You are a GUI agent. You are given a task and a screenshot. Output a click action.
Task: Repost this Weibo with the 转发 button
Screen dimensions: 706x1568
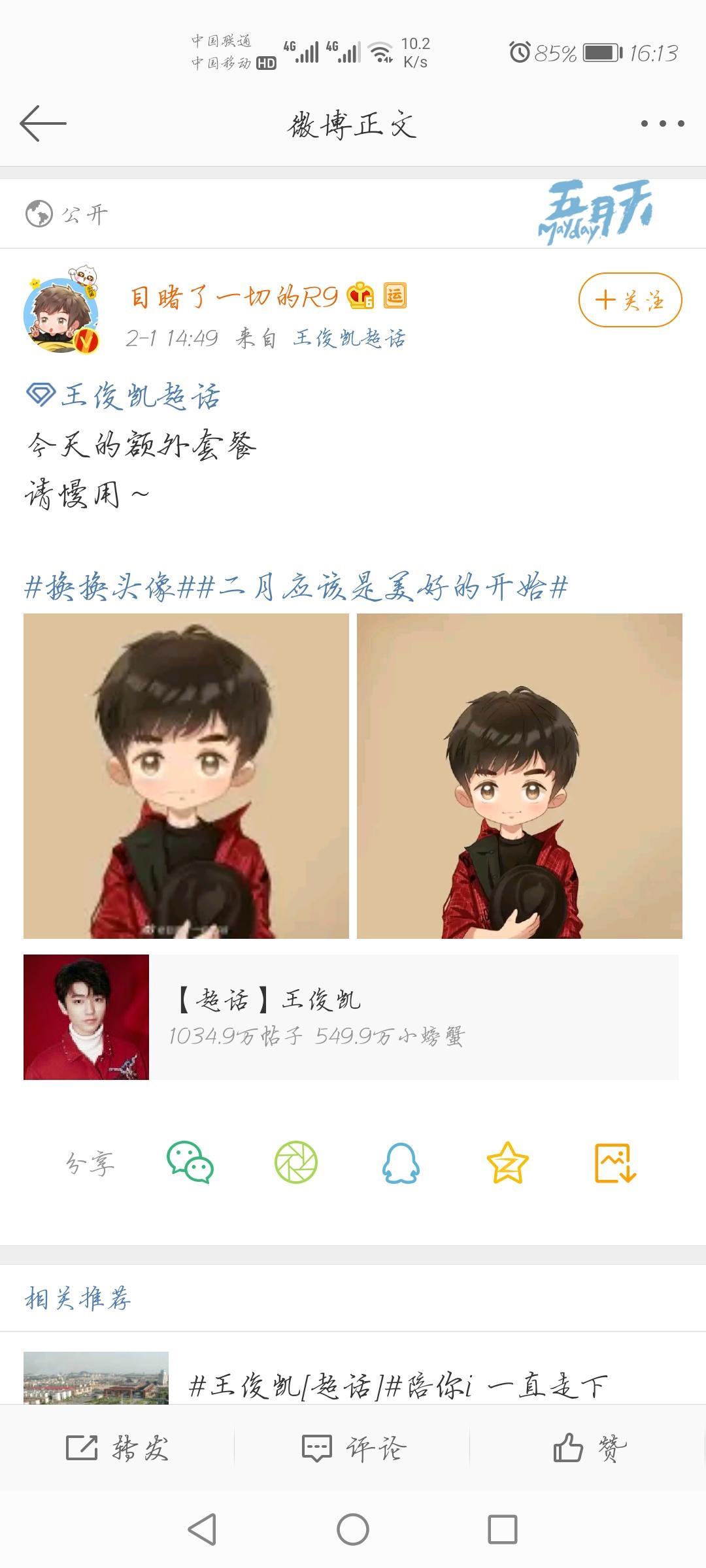(x=118, y=1448)
